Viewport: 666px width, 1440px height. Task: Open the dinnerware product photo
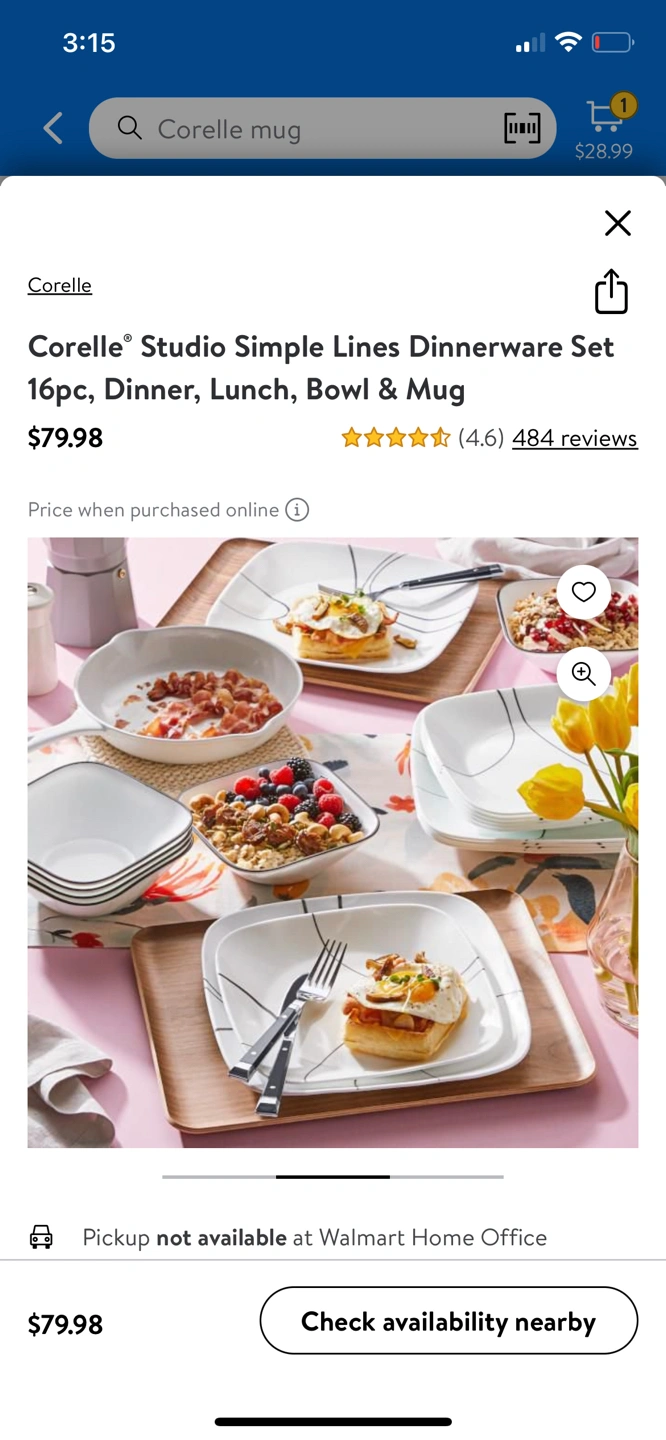[333, 842]
